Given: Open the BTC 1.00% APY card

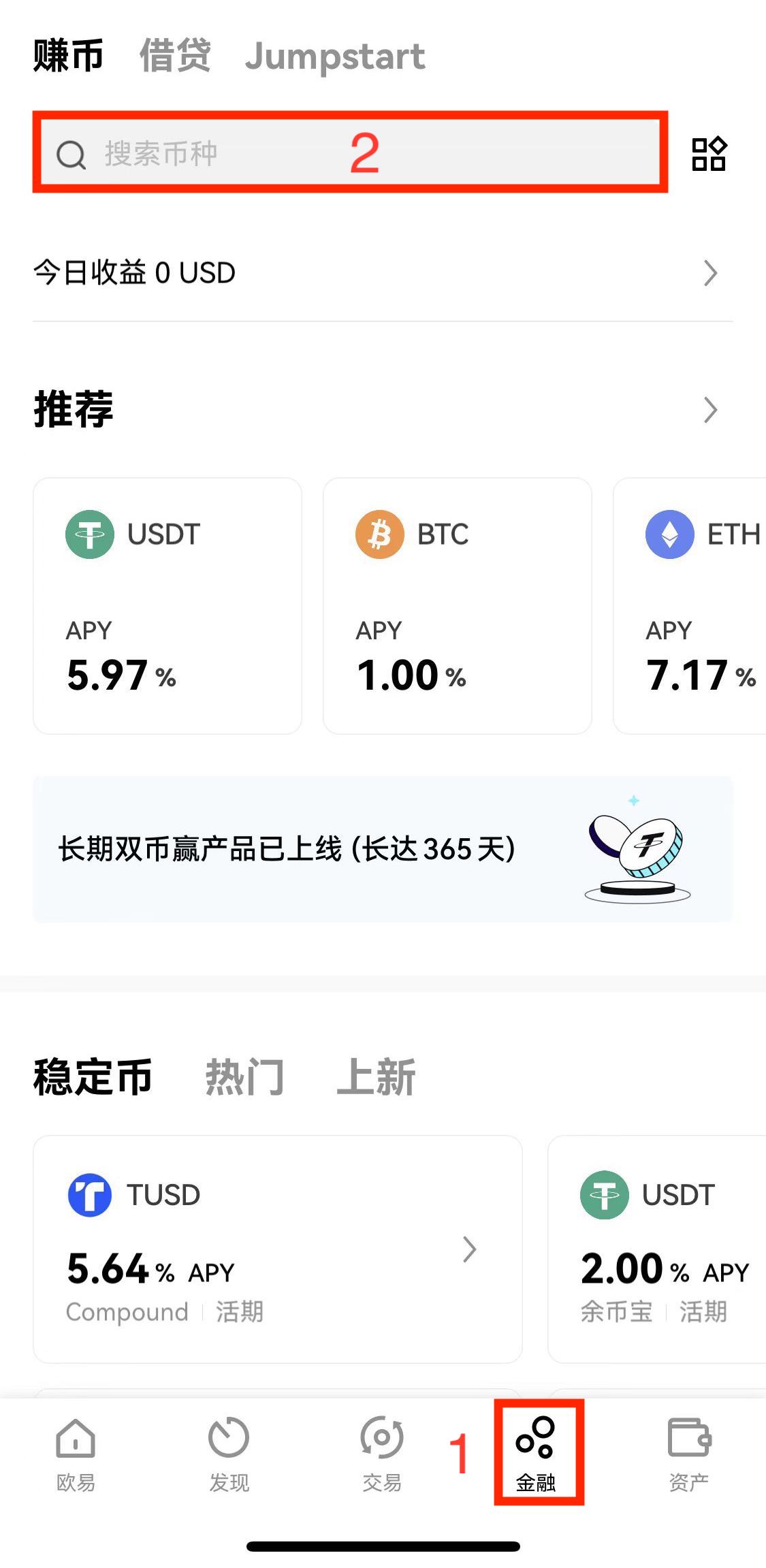Looking at the screenshot, I should tap(457, 605).
